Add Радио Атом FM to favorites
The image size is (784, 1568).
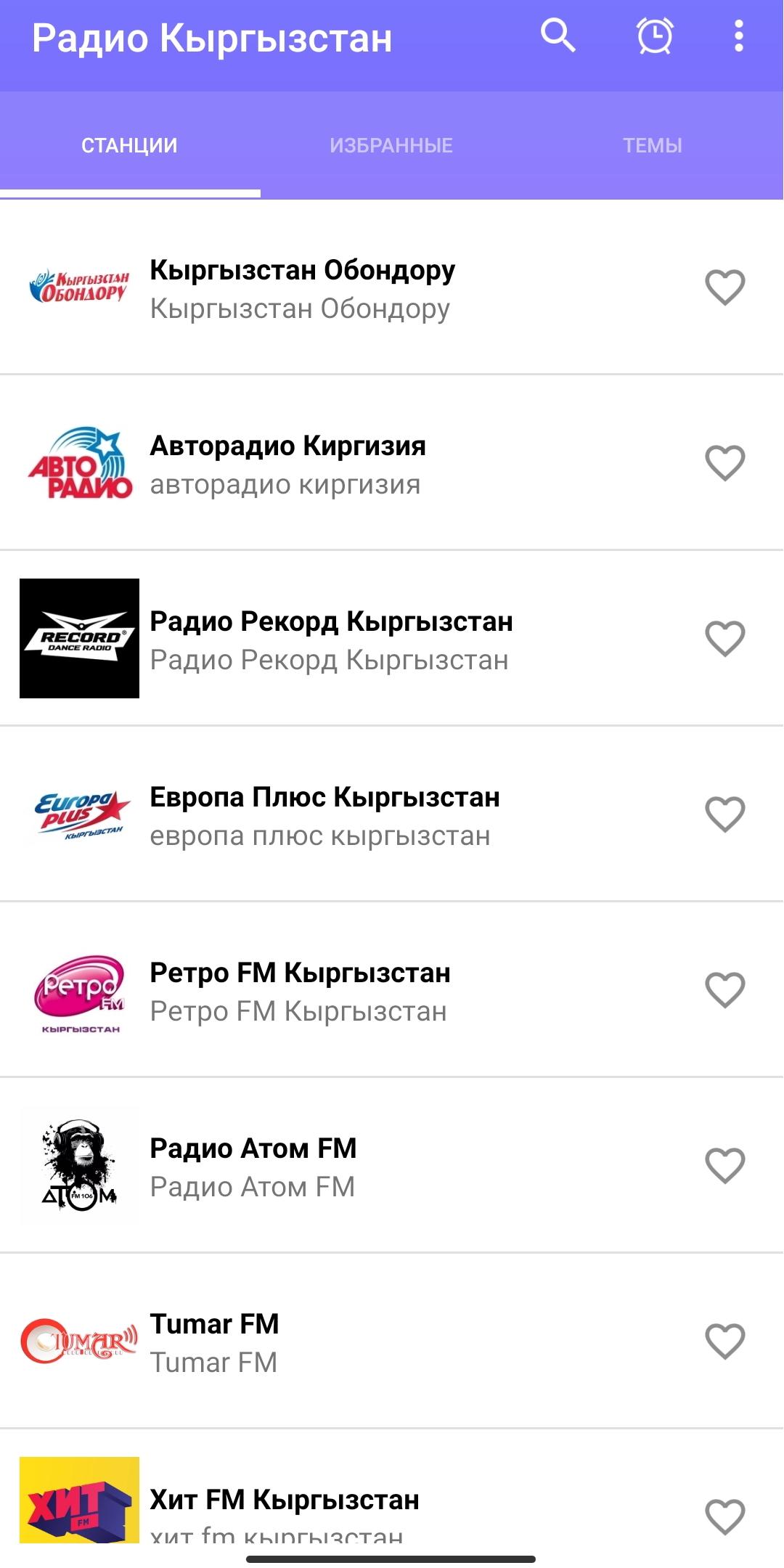coord(725,1166)
